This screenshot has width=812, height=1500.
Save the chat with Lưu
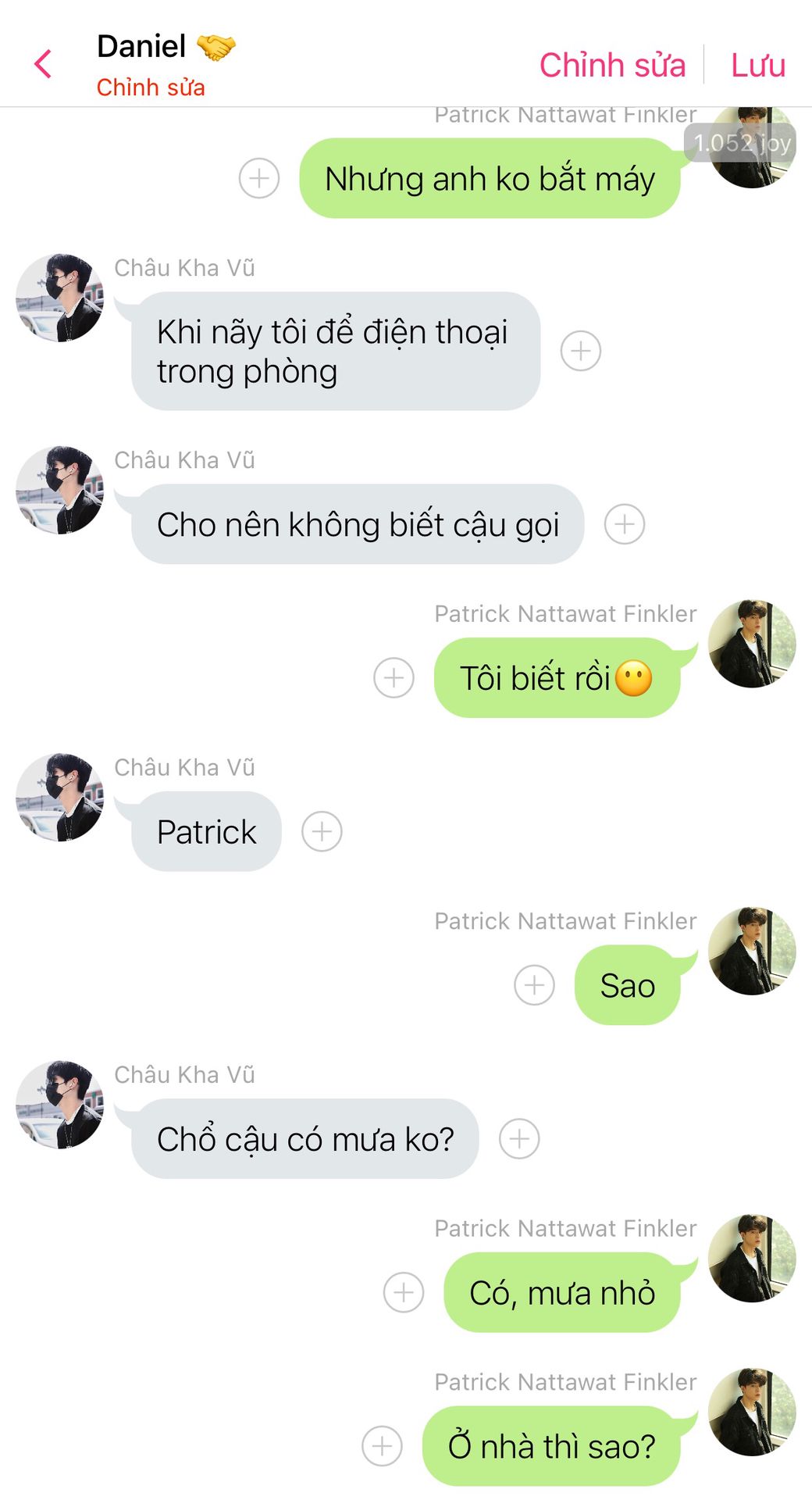tap(757, 65)
